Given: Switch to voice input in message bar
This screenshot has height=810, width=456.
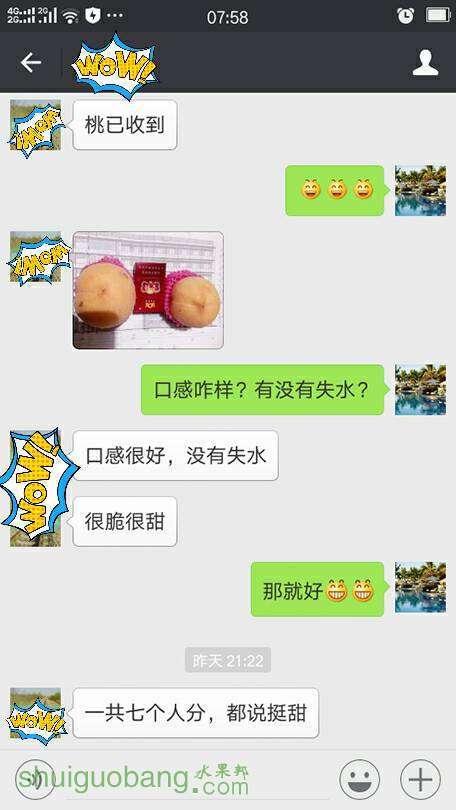Looking at the screenshot, I should point(35,778).
